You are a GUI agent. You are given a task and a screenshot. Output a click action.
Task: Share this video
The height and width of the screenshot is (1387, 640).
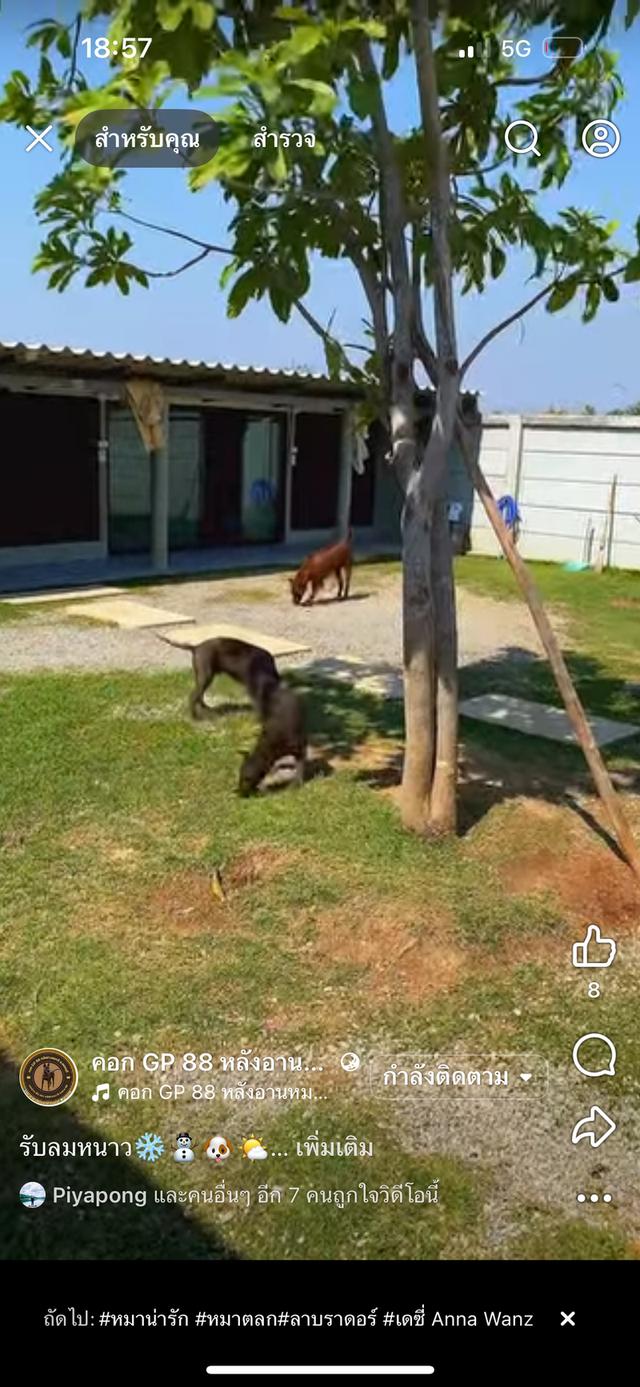(x=594, y=1126)
